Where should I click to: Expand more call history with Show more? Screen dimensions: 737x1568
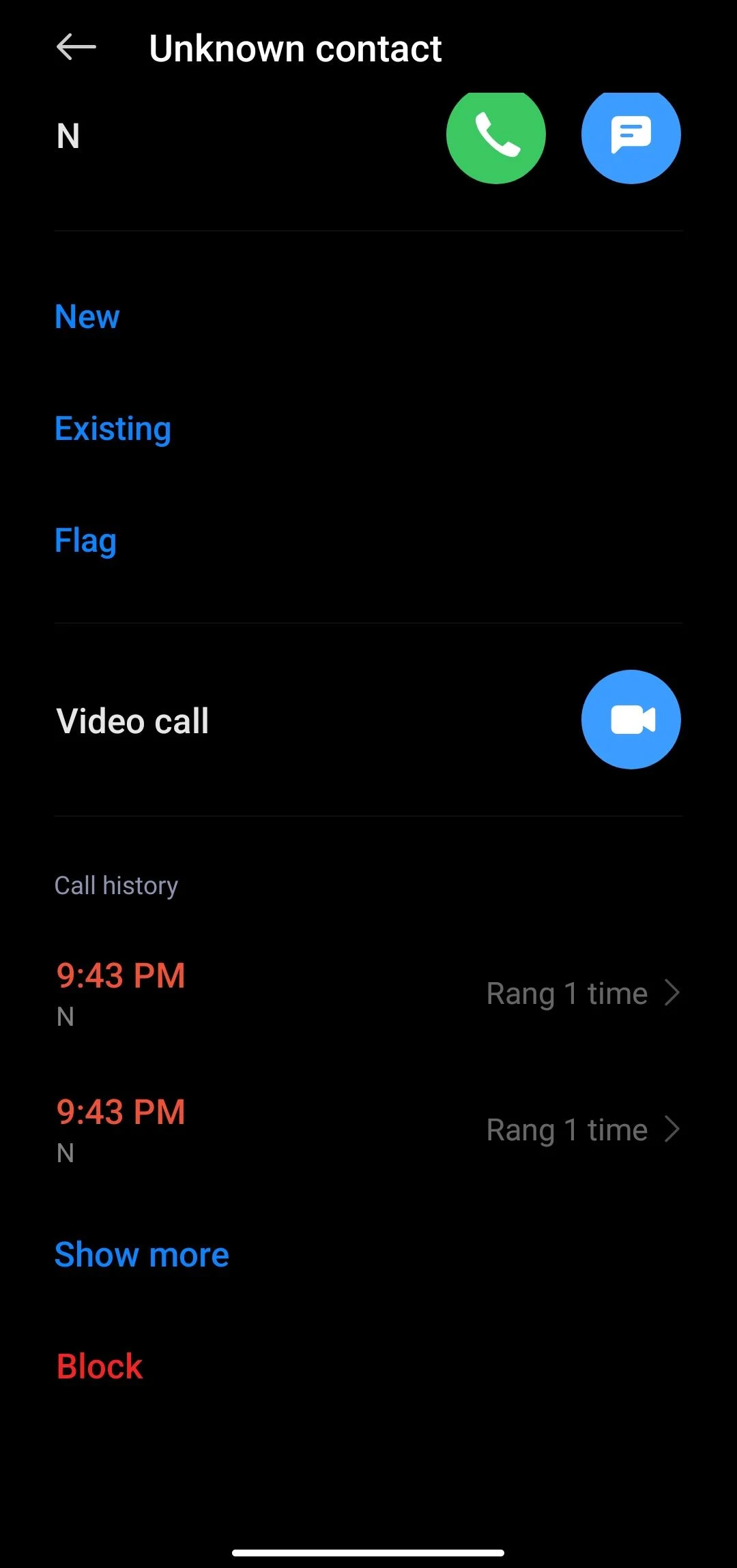coord(141,1254)
